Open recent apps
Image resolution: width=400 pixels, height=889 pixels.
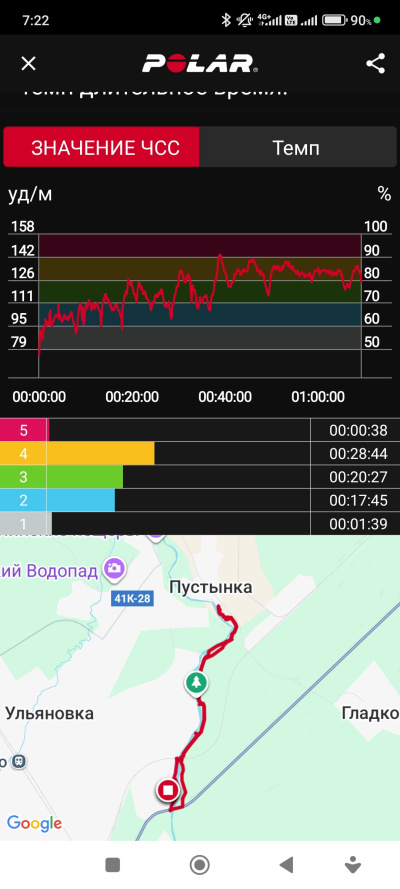pos(113,865)
